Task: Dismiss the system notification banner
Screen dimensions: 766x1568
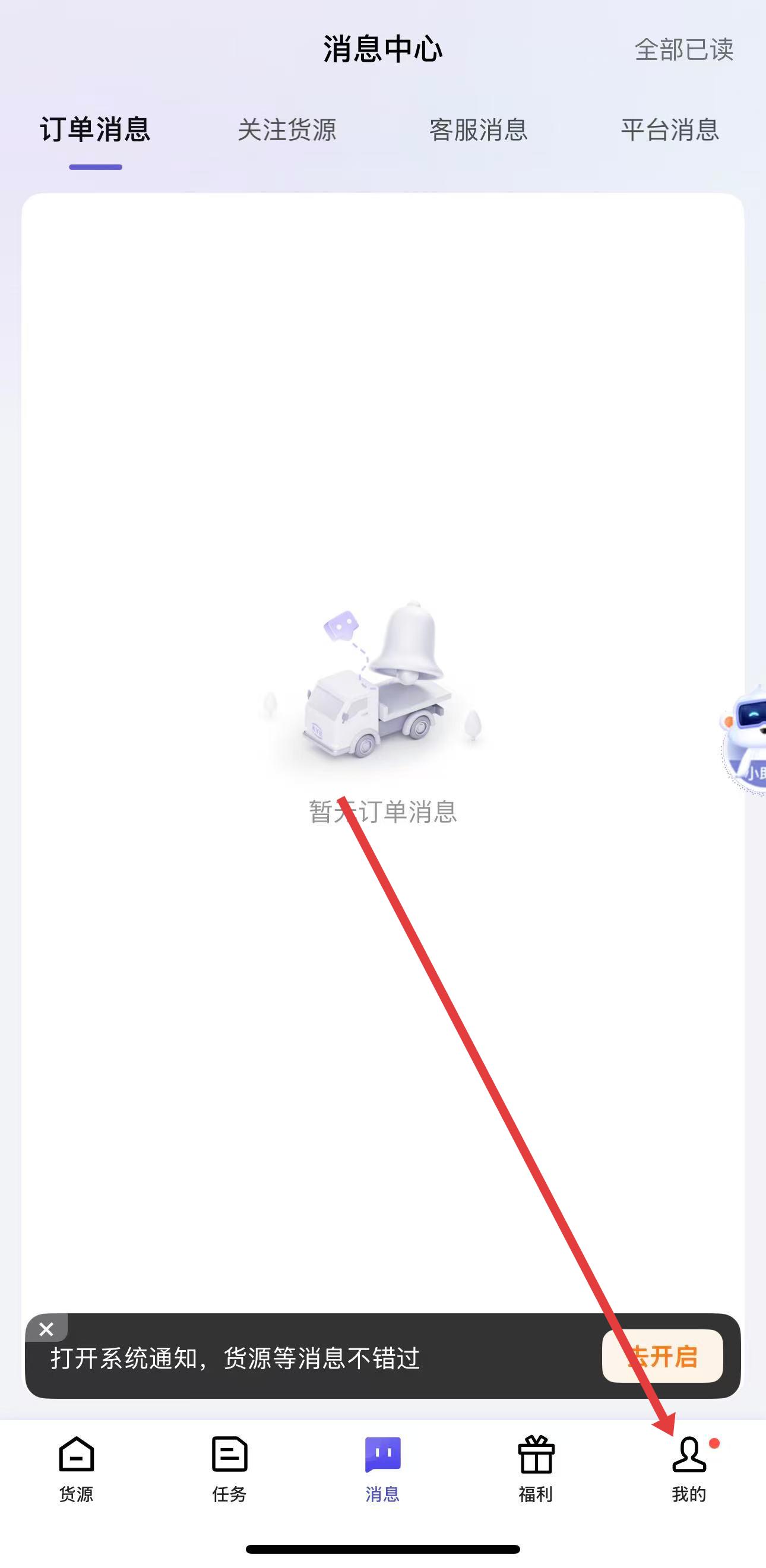Action: (46, 1329)
